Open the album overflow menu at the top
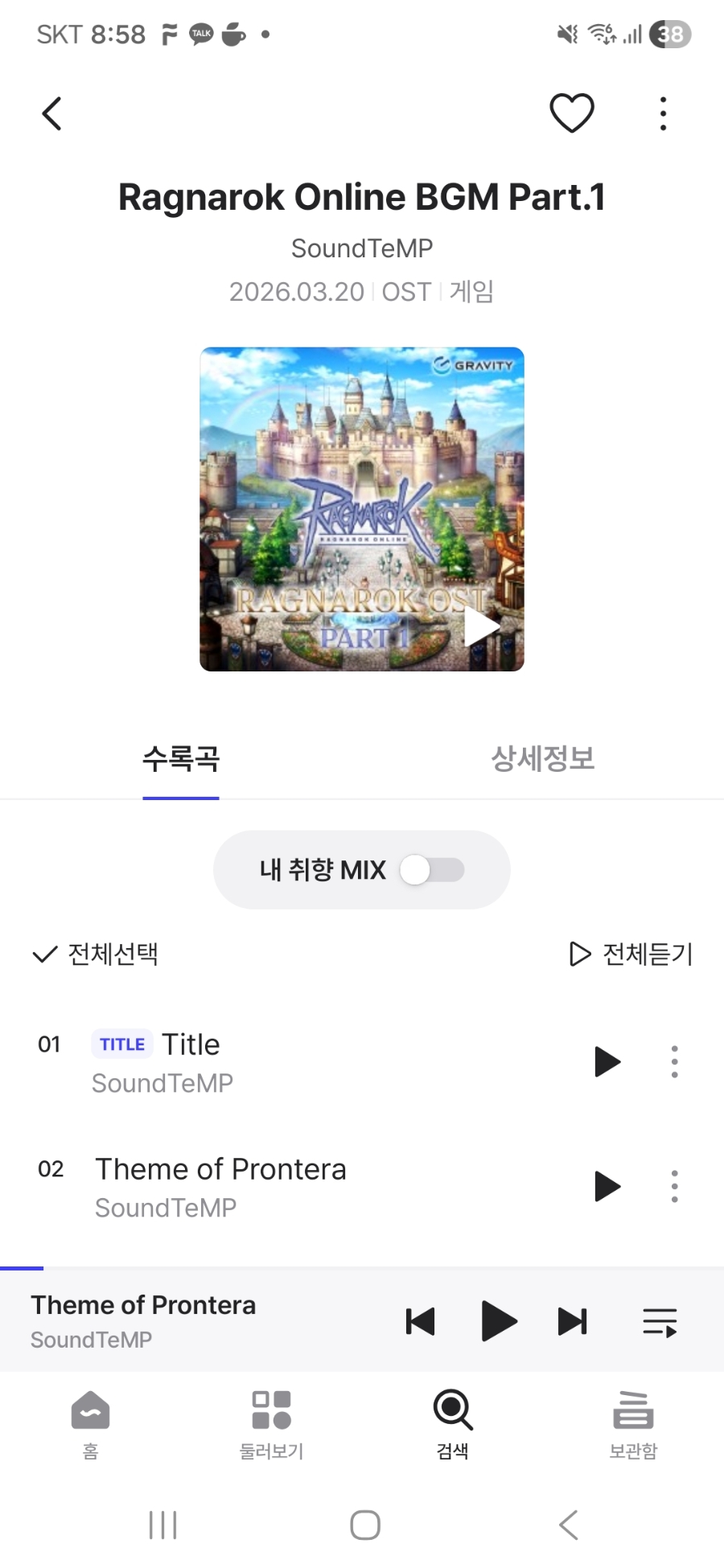Screen dimensions: 724x1568 coord(663,113)
